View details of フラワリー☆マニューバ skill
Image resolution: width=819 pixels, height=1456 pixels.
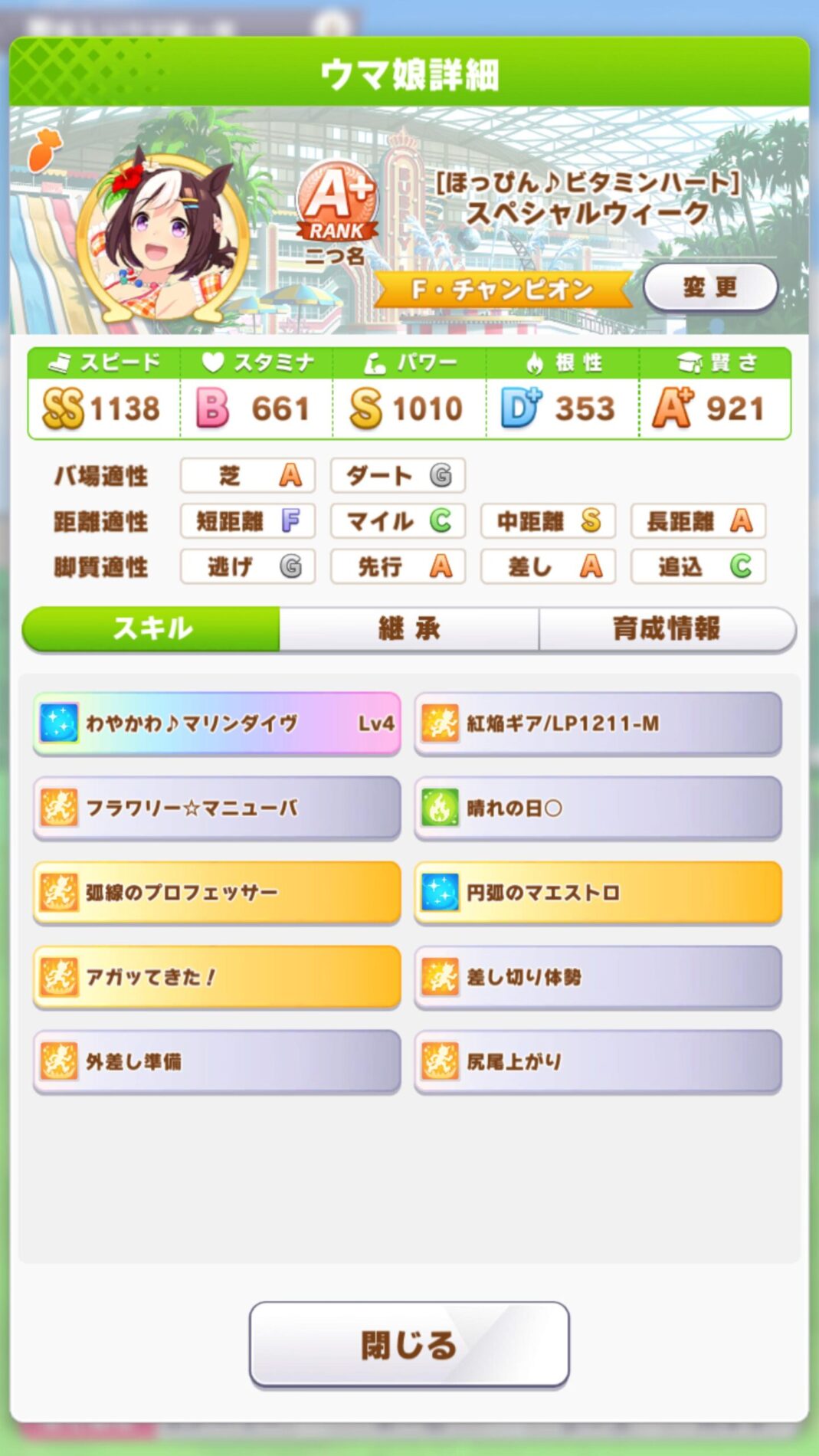[217, 808]
